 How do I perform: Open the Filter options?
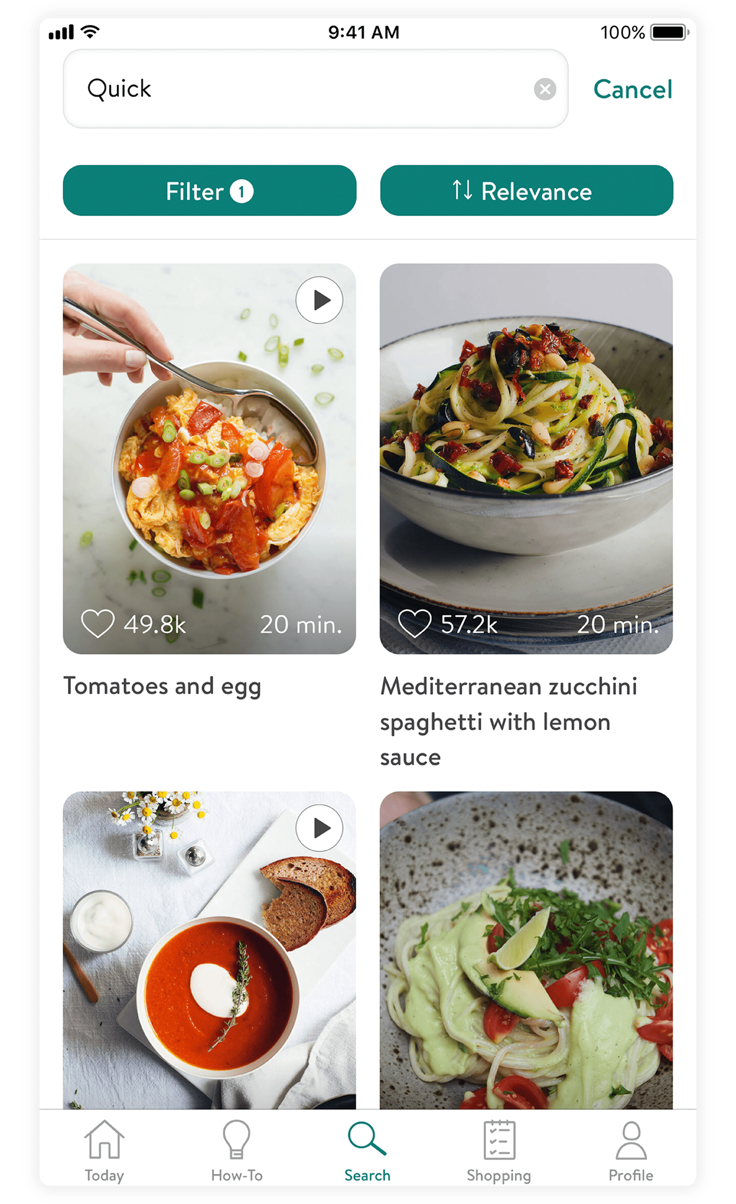pyautogui.click(x=209, y=191)
